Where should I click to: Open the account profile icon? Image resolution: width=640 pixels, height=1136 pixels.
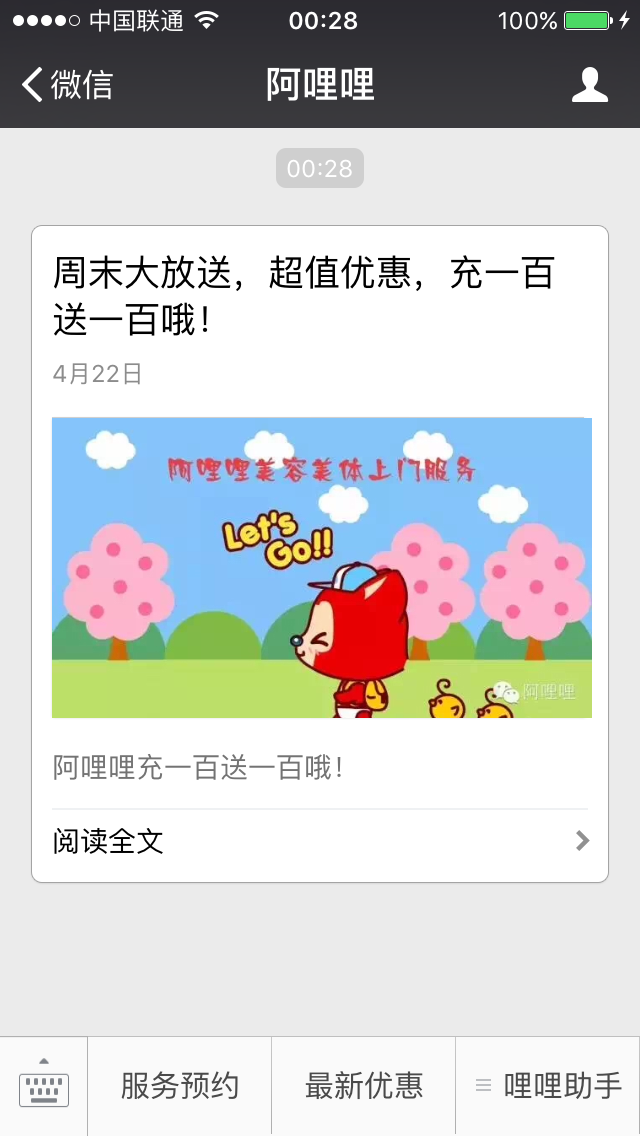point(590,85)
